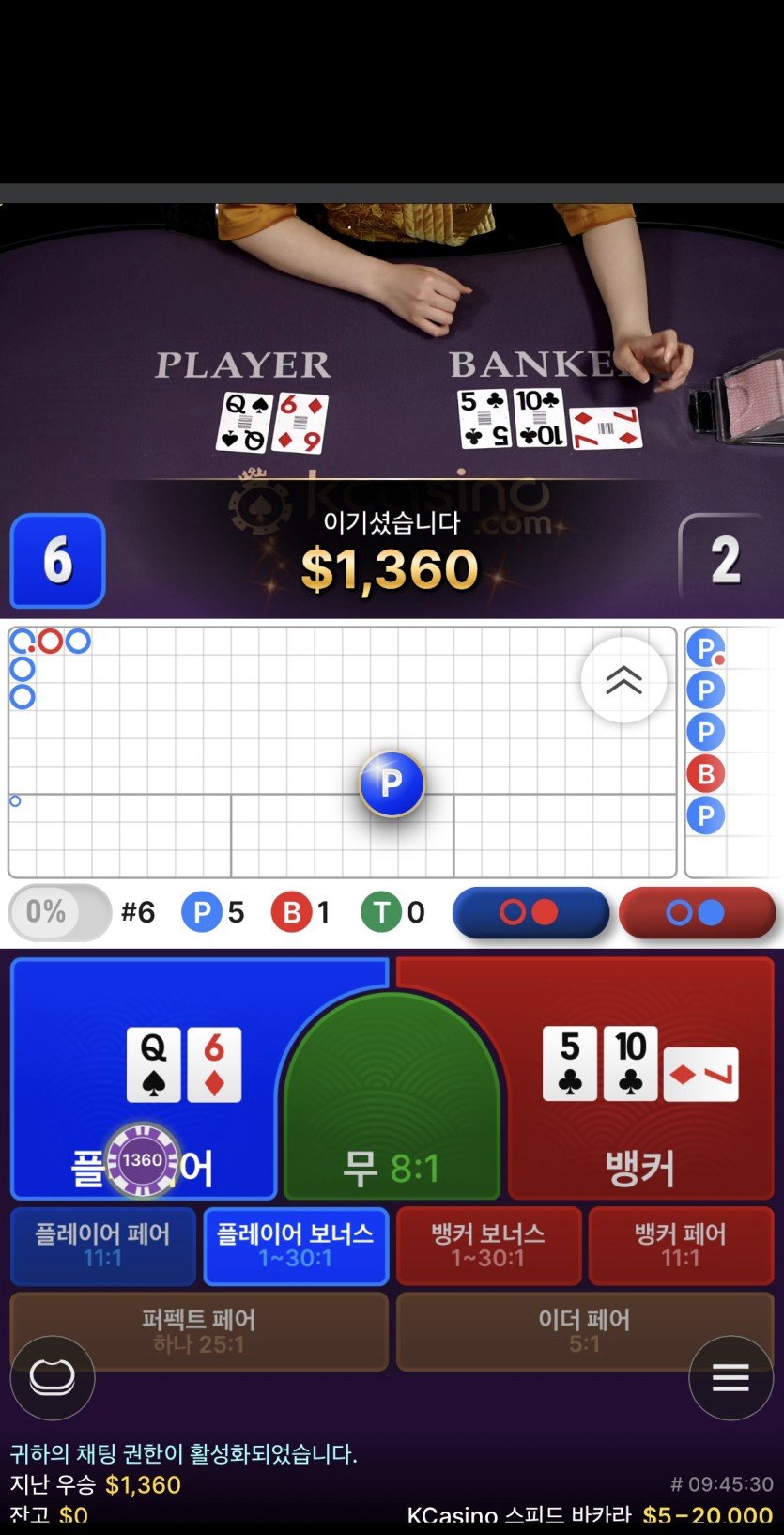Select 플레이어 보너스 side bet
The width and height of the screenshot is (784, 1535).
pos(296,1246)
